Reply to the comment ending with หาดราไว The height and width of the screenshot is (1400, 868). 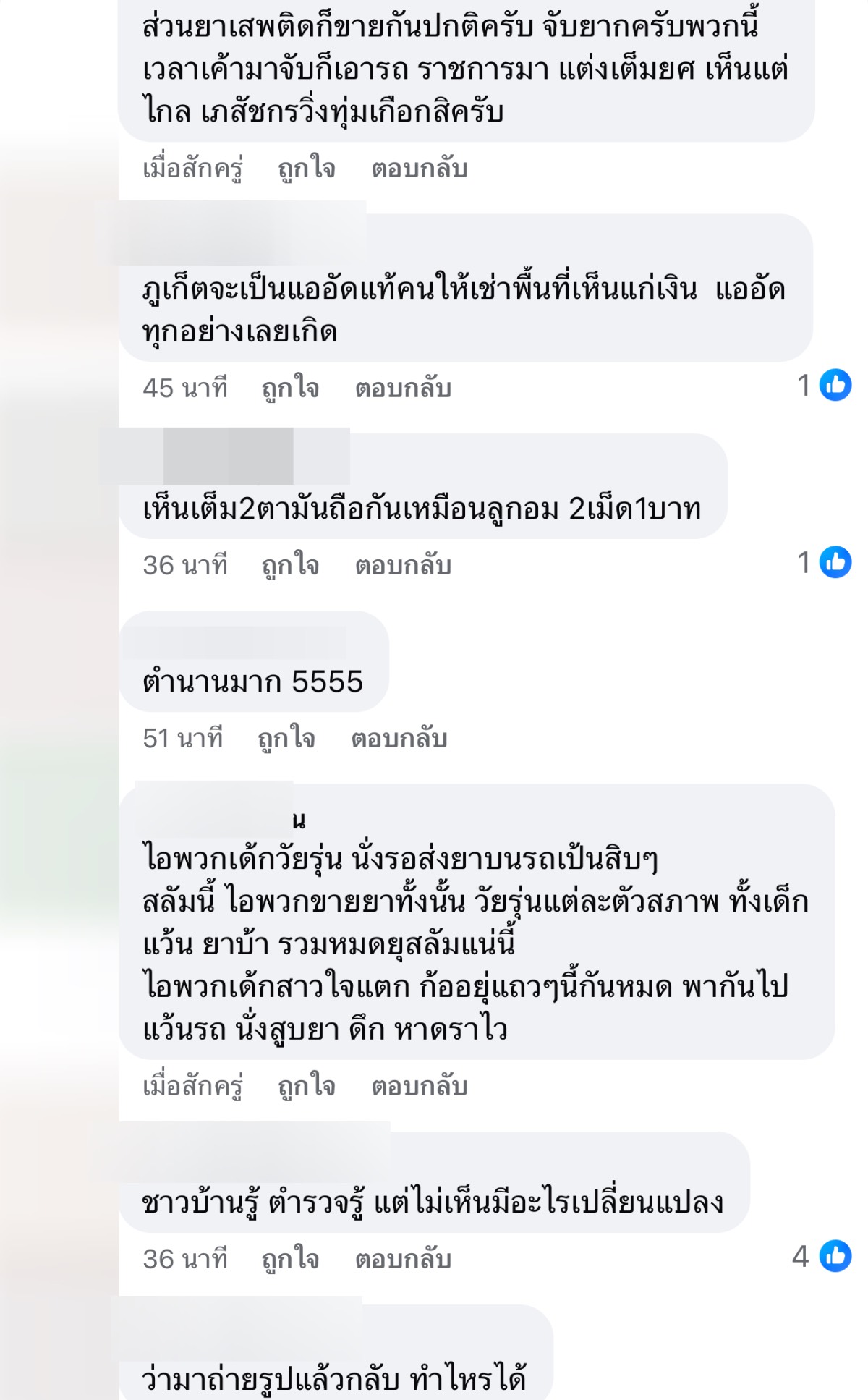click(x=419, y=1086)
